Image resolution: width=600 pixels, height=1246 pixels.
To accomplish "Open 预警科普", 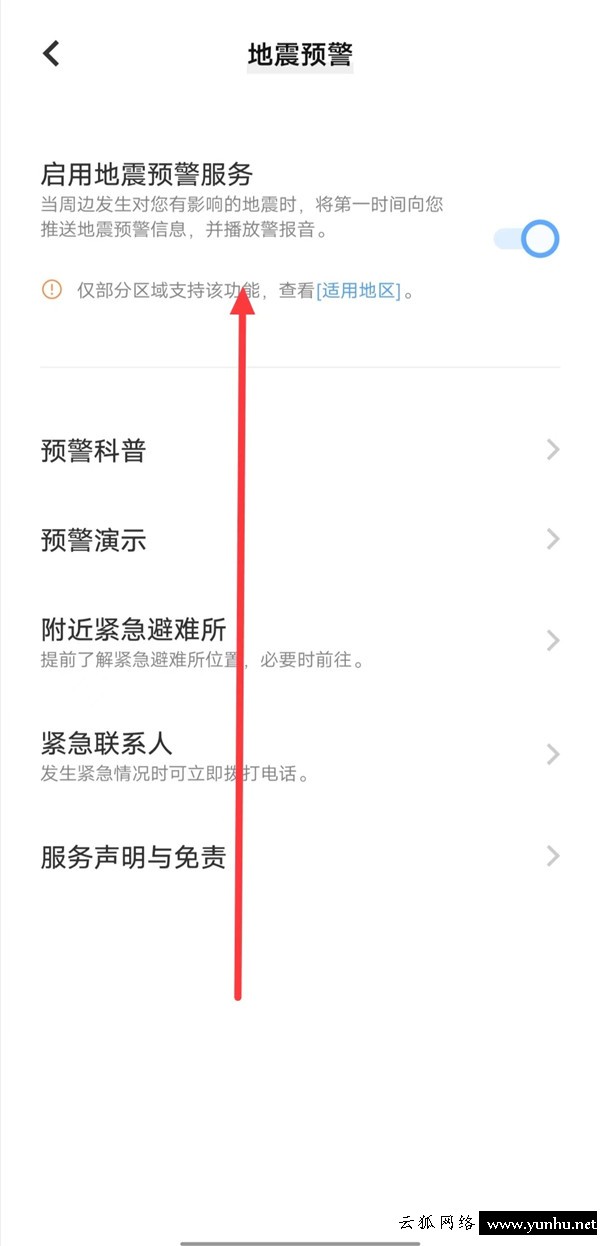I will pyautogui.click(x=300, y=451).
